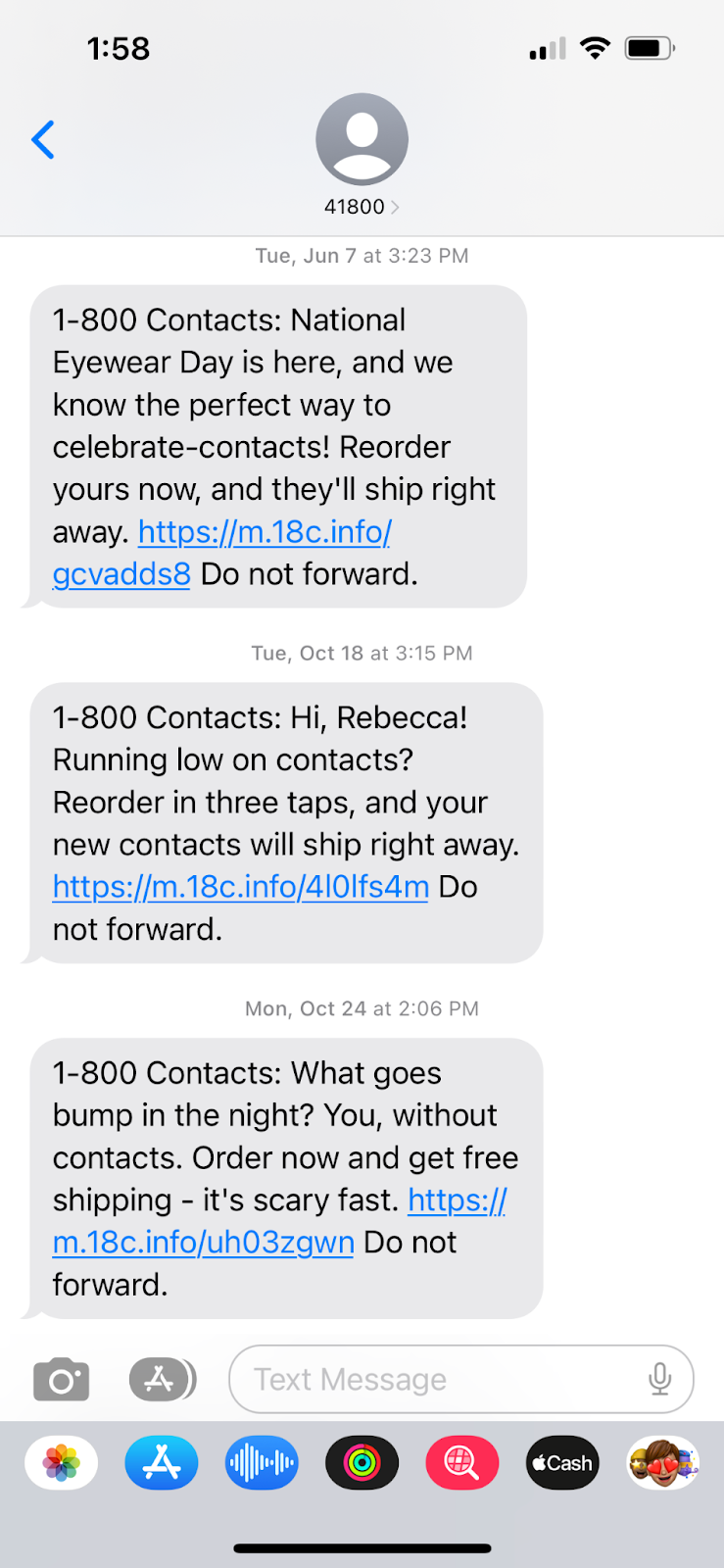724x1568 pixels.
Task: Open the m.18c.info/4l0lfs4m link
Action: [241, 887]
